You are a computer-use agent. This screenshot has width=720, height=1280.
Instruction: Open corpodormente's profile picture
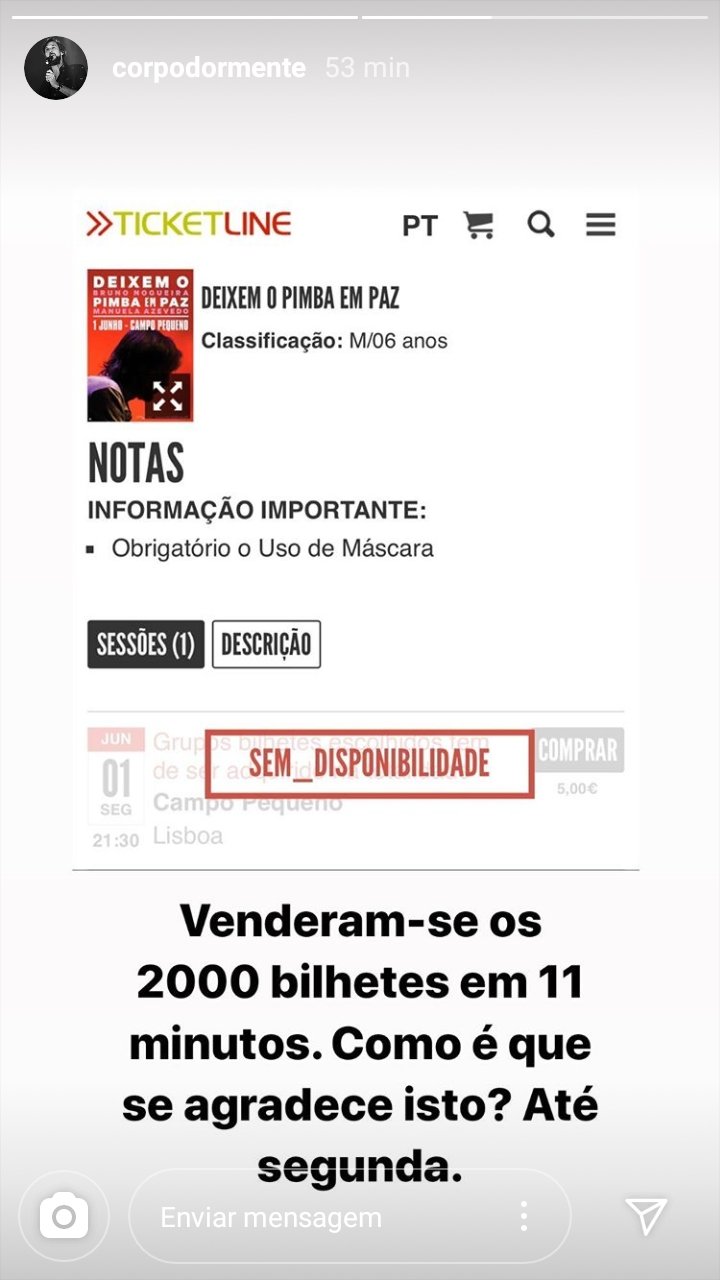pos(56,68)
